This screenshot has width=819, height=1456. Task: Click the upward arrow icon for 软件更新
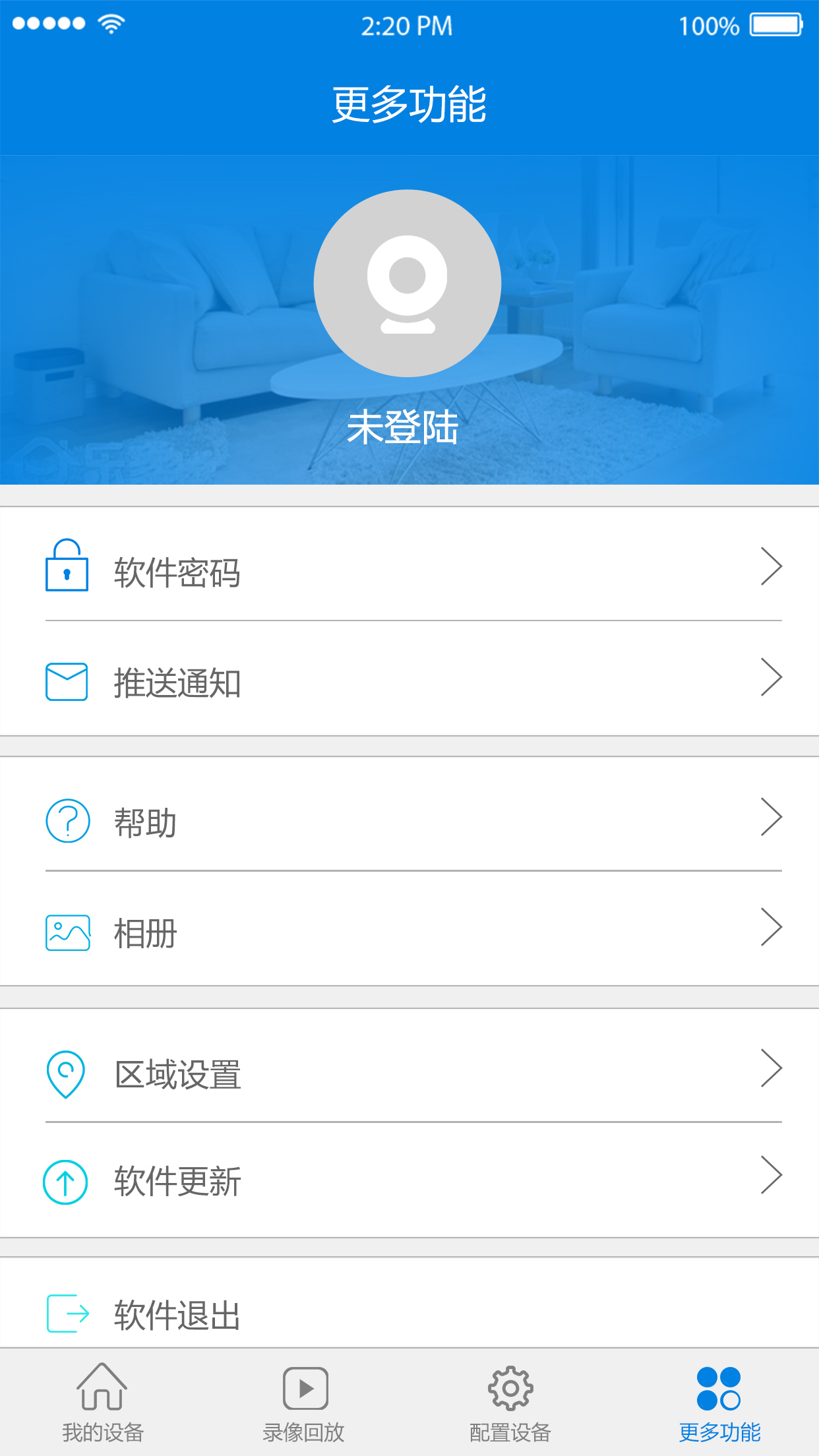point(66,1182)
